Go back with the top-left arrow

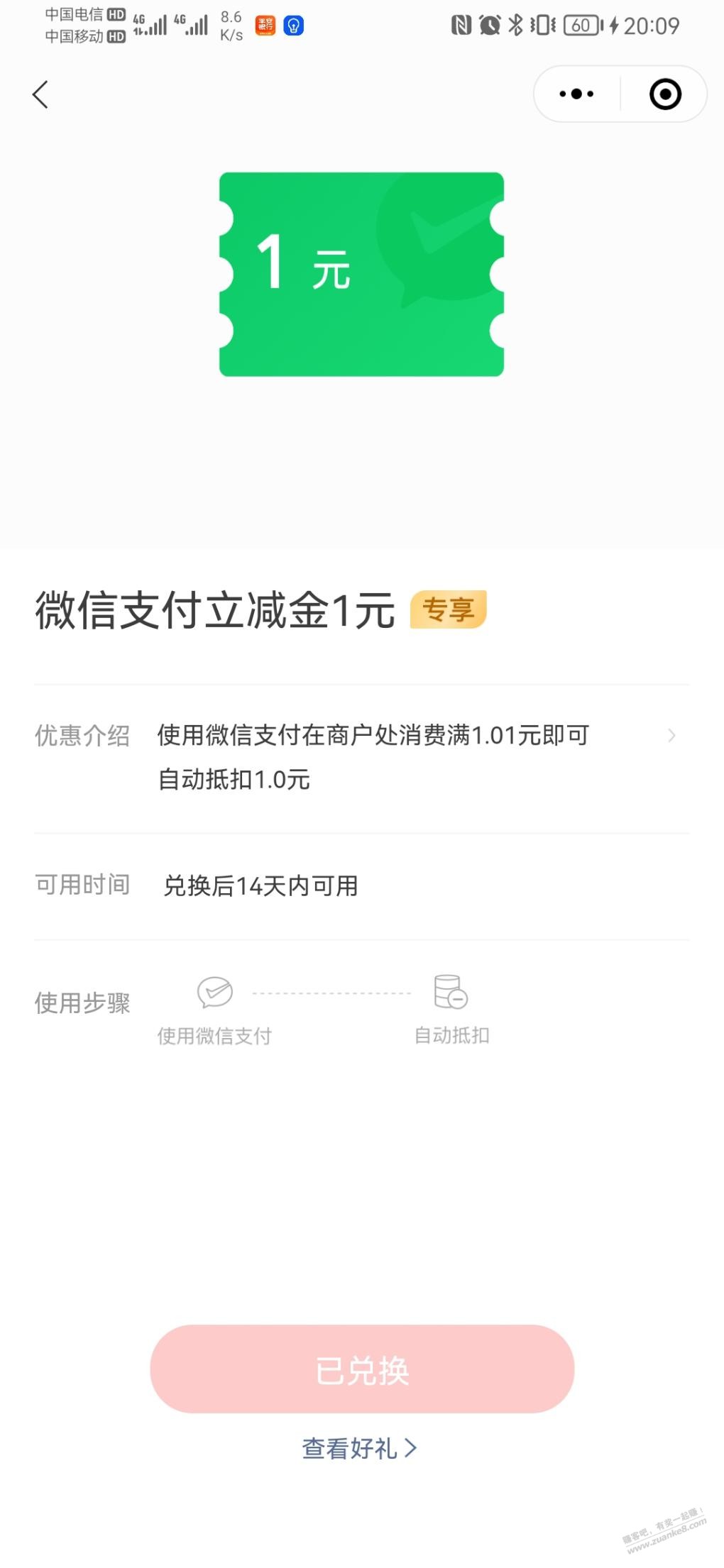click(x=40, y=94)
